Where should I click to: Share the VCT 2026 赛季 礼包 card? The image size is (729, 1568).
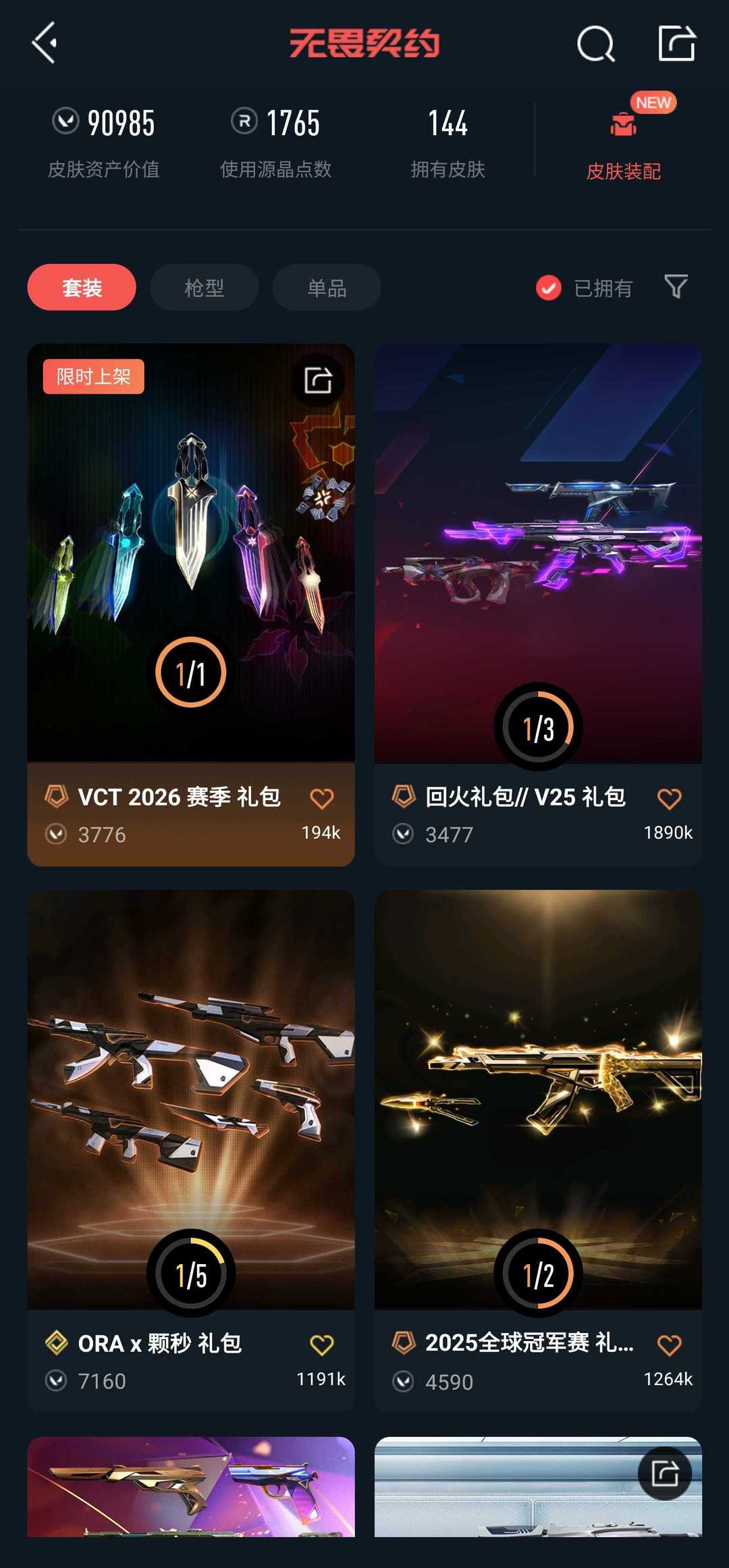[318, 379]
